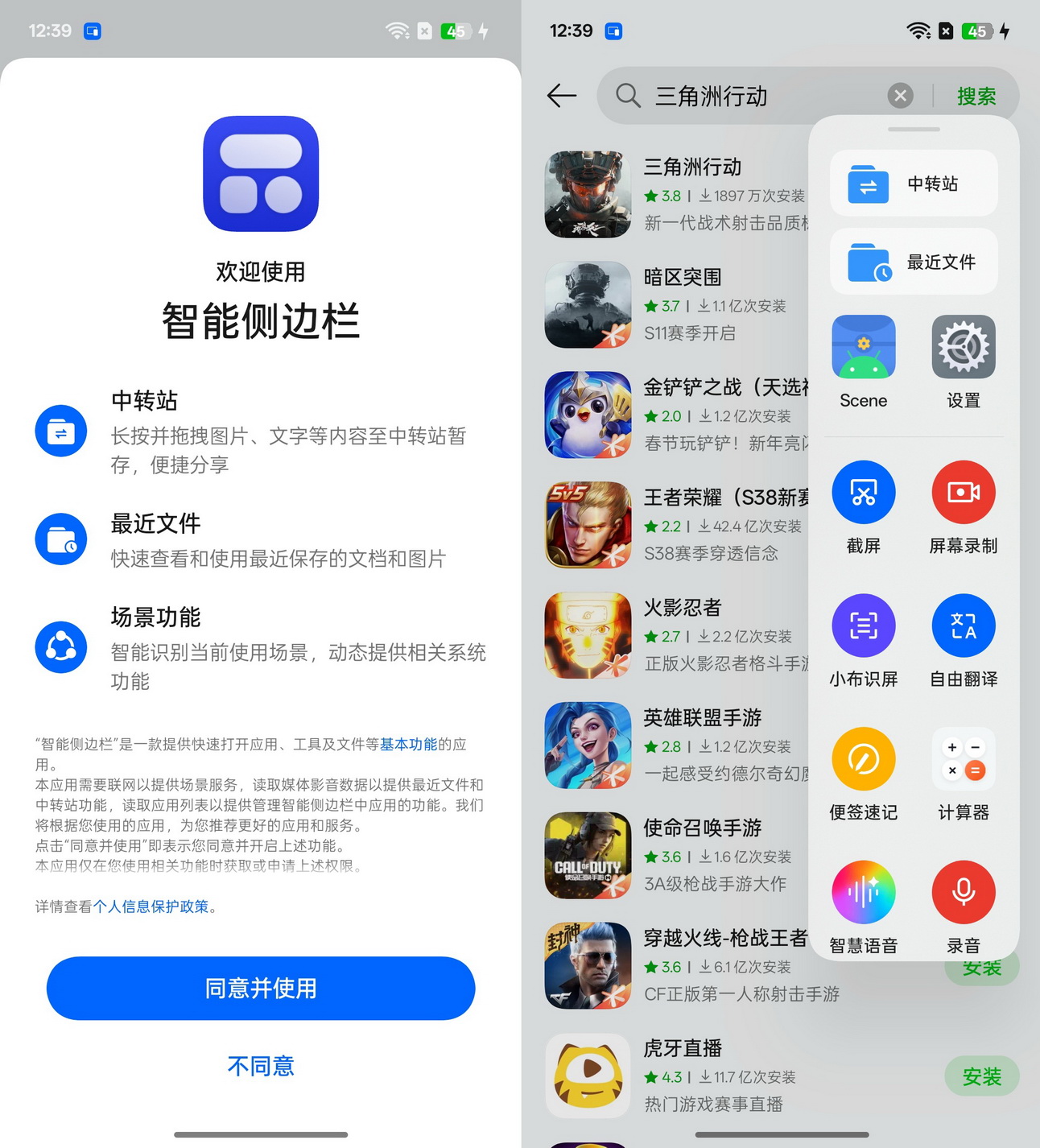1040x1148 pixels.
Task: Clear the search text 三角洲行动
Action: point(900,96)
